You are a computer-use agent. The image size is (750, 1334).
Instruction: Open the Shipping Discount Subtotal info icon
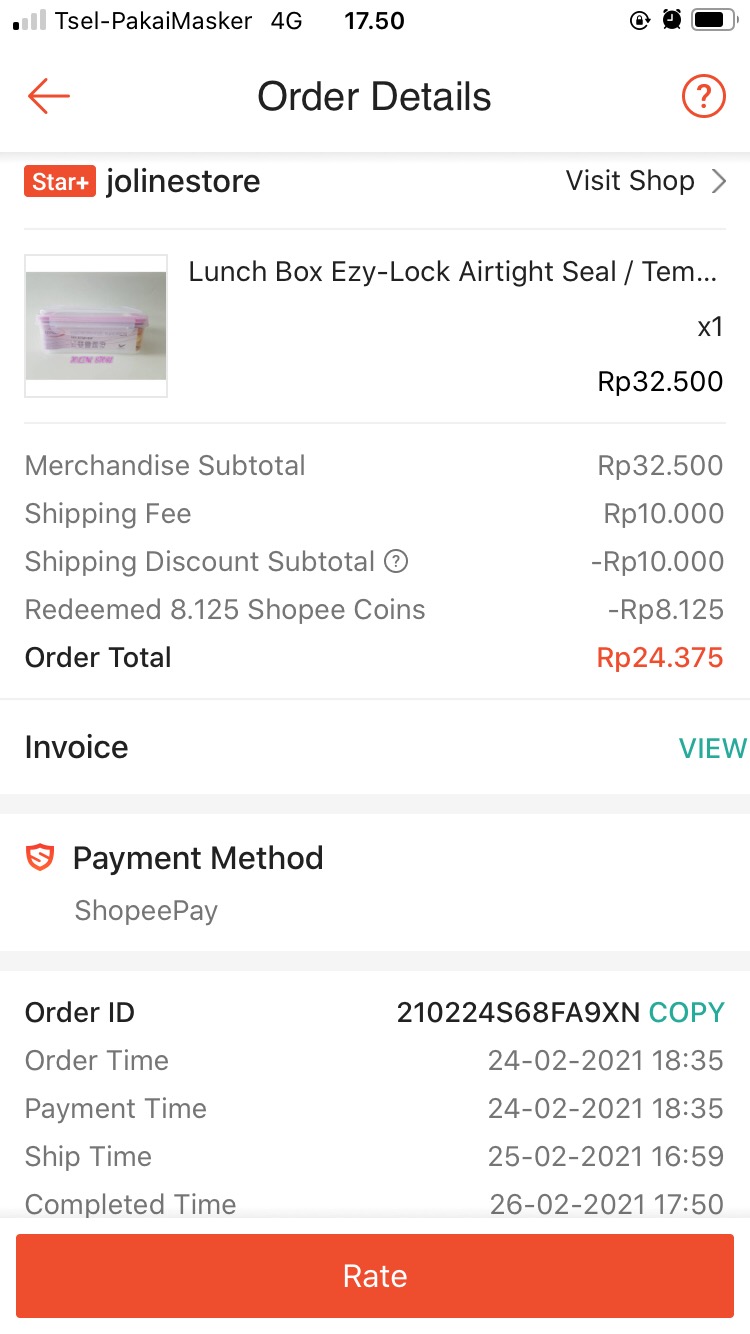click(396, 562)
